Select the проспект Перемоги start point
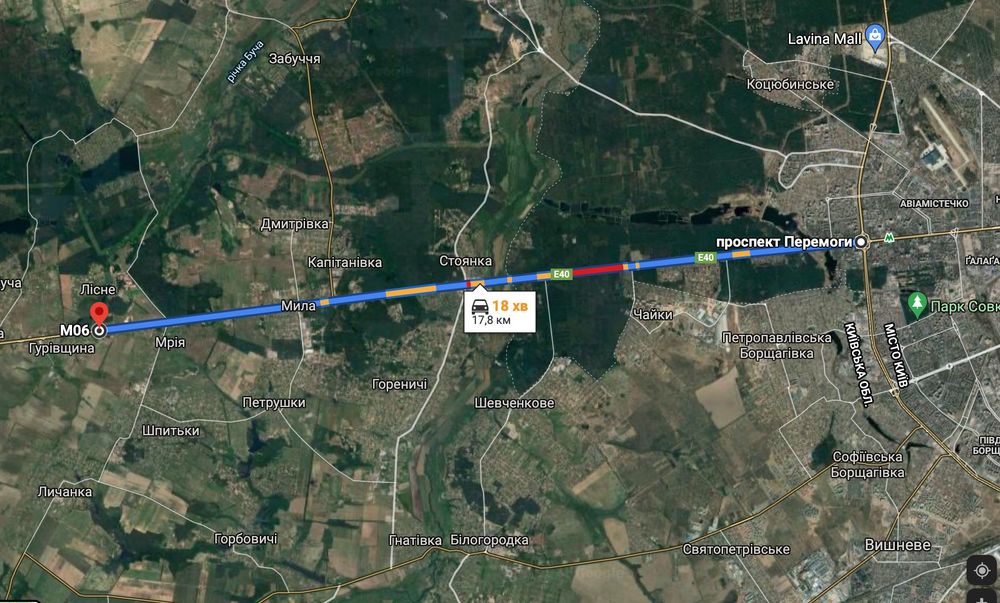1000x603 pixels. 861,242
